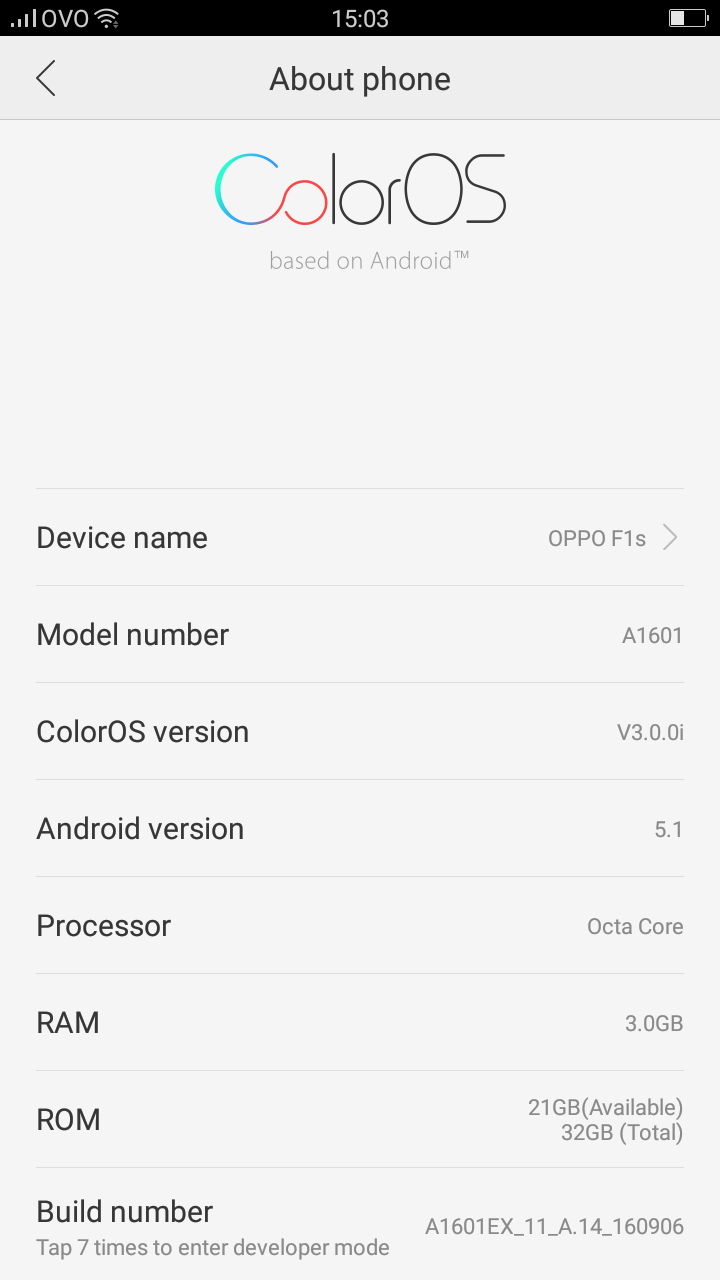Go back from About phone
Image resolution: width=720 pixels, height=1280 pixels.
(45, 78)
